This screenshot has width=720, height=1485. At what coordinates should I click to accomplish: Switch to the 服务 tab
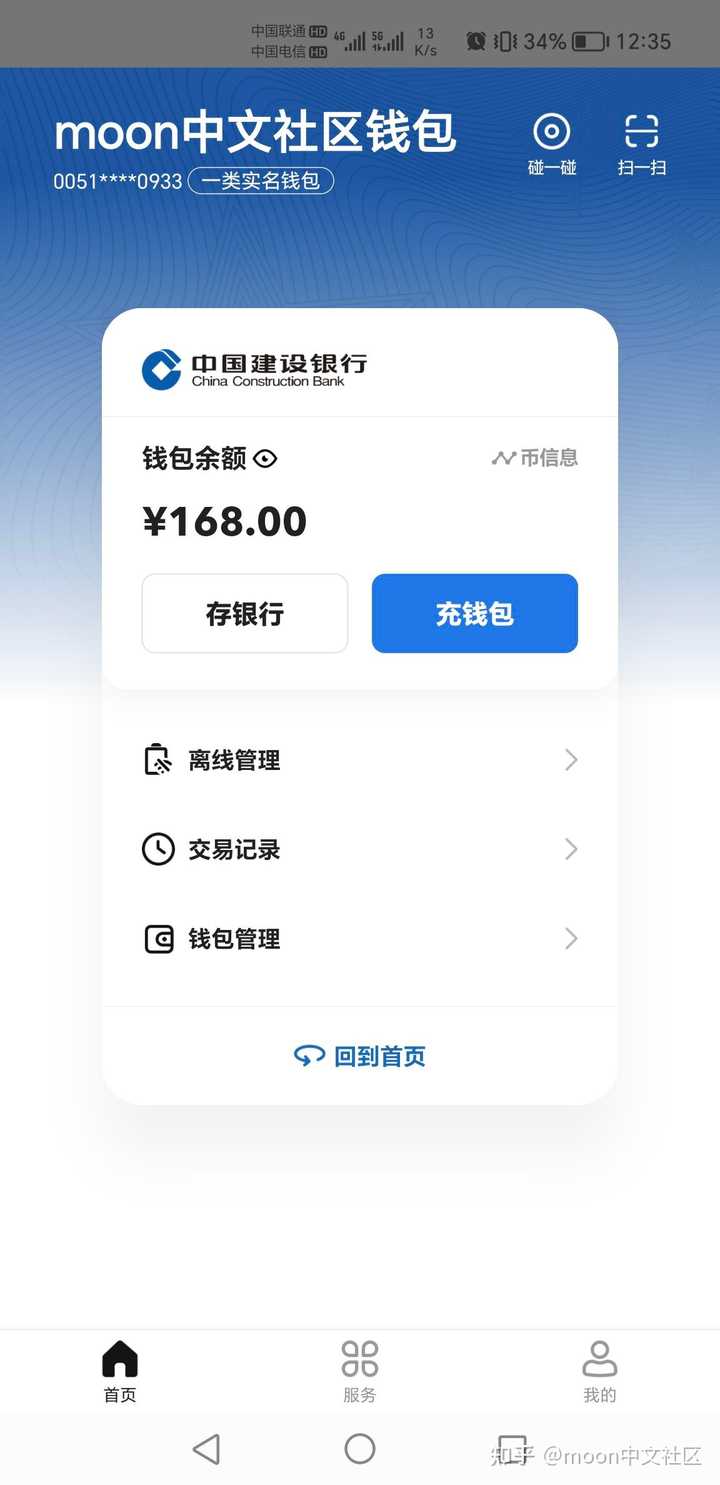click(360, 1372)
